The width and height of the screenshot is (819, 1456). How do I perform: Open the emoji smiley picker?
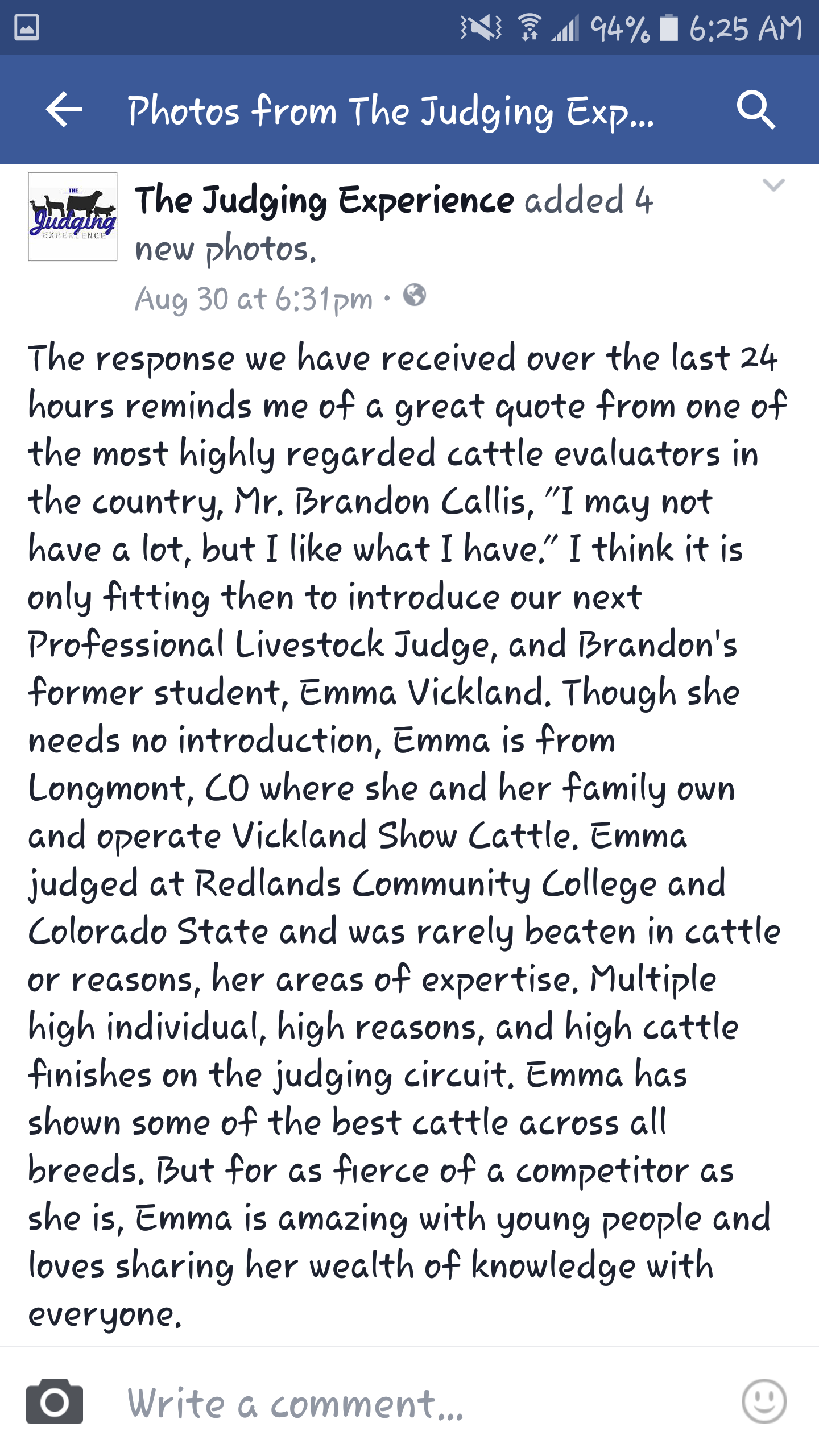(764, 1401)
